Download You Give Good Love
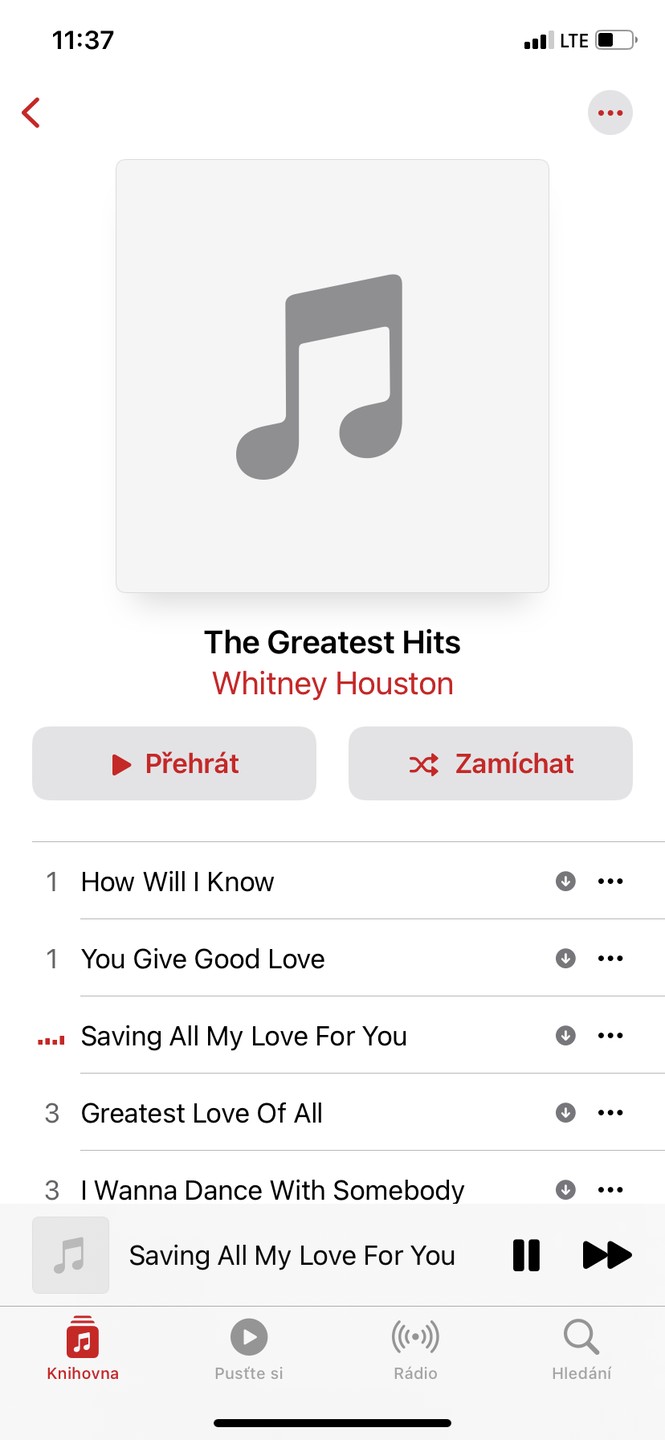665x1440 pixels. click(565, 959)
